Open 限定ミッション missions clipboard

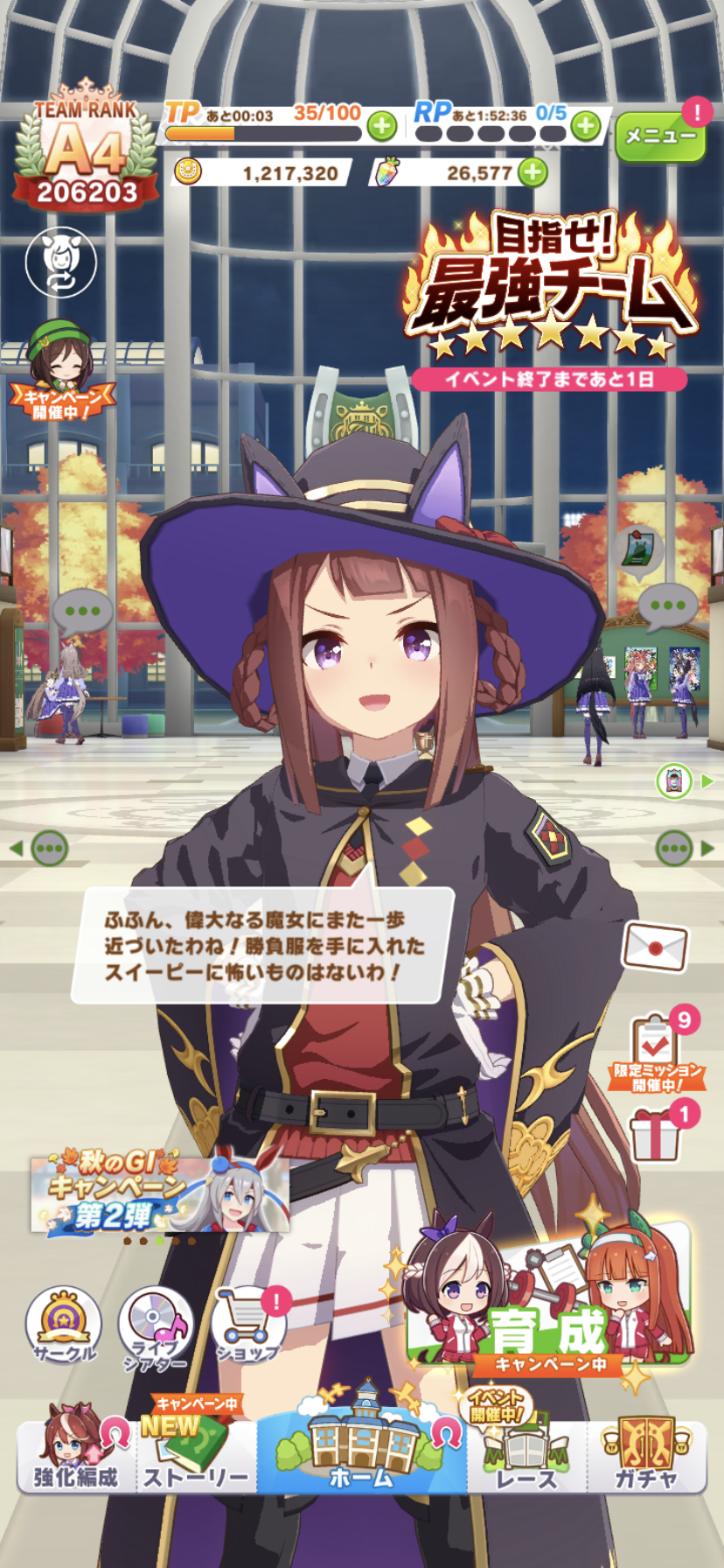(x=657, y=1053)
